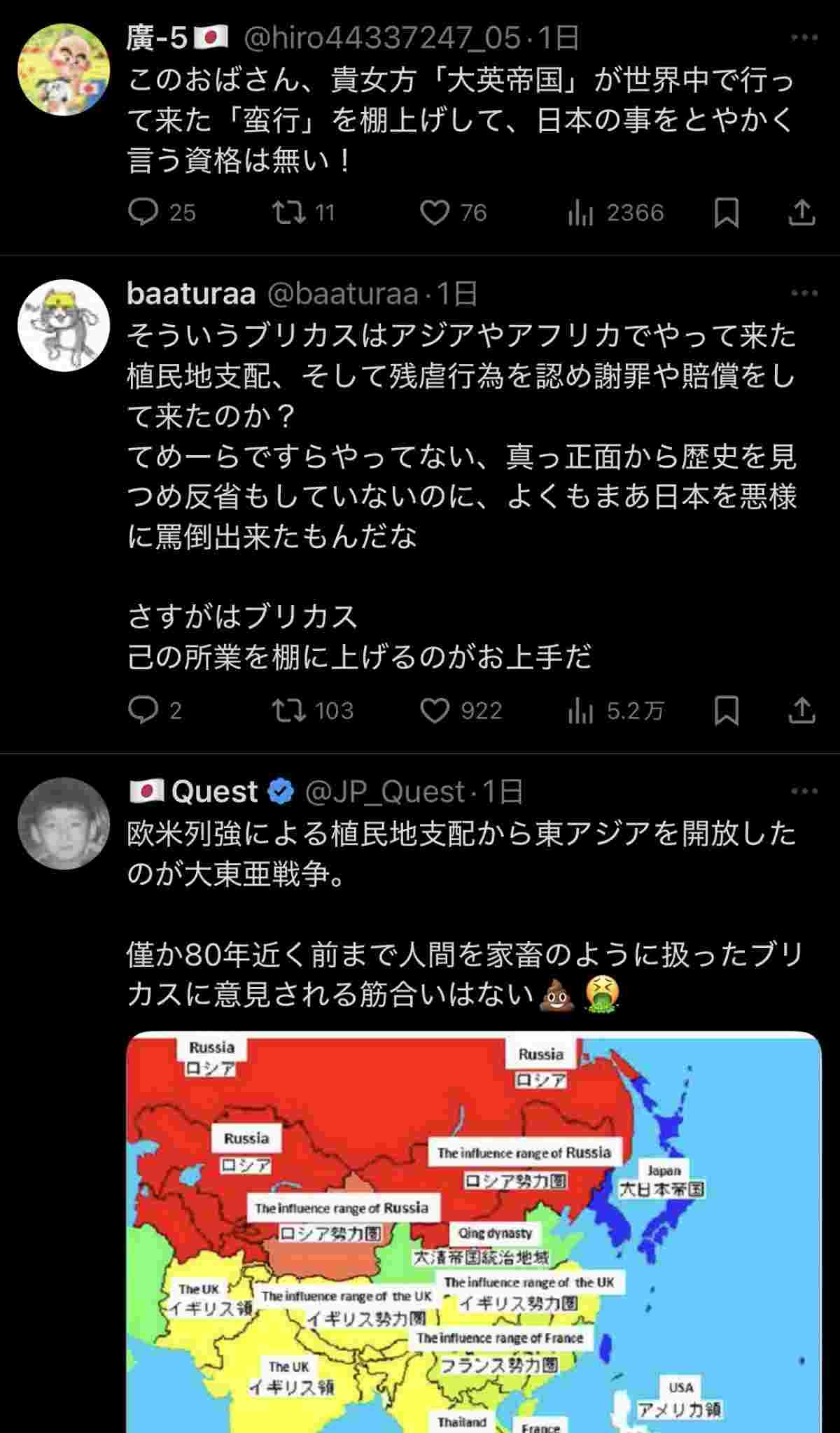Retweet baaturaa's post

coord(289,711)
